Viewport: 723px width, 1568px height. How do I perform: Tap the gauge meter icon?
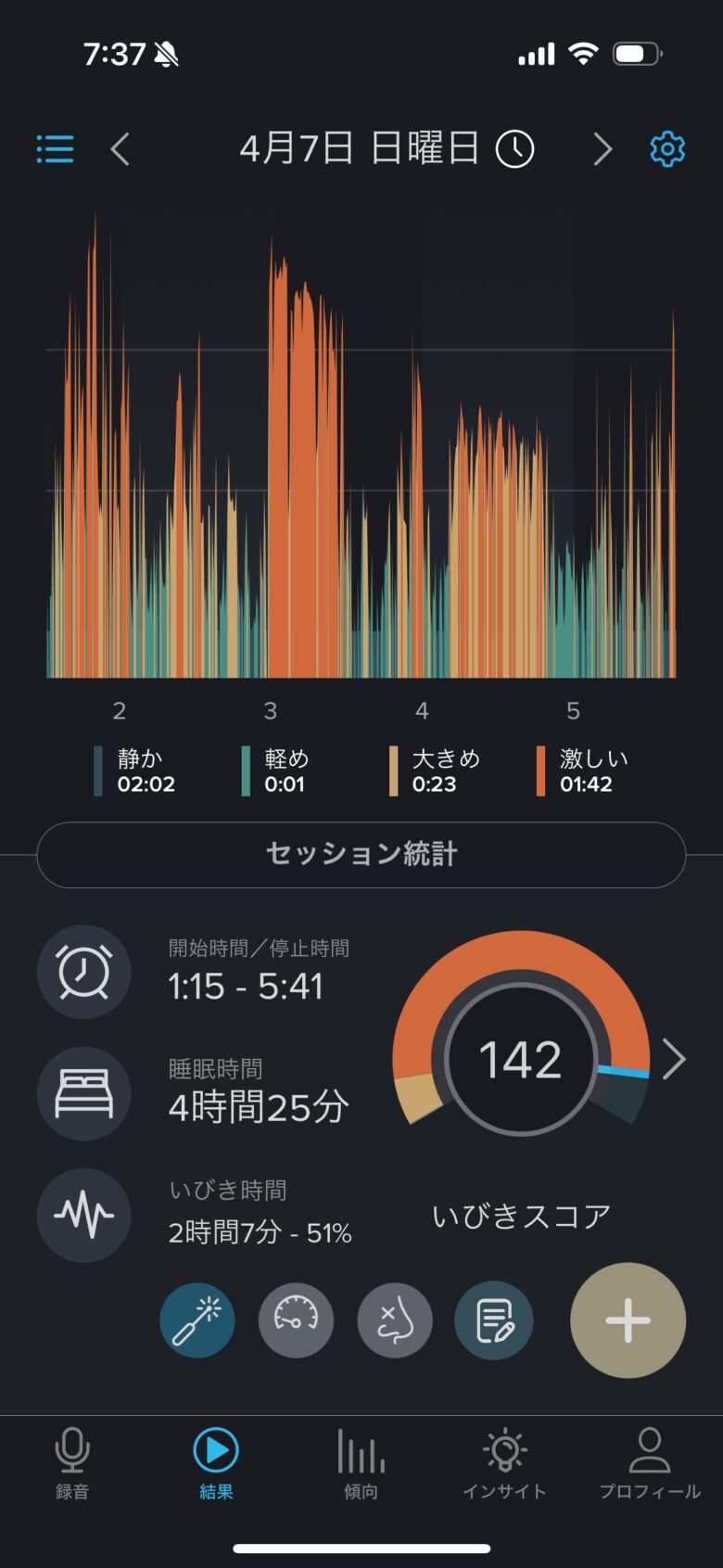coord(296,1319)
